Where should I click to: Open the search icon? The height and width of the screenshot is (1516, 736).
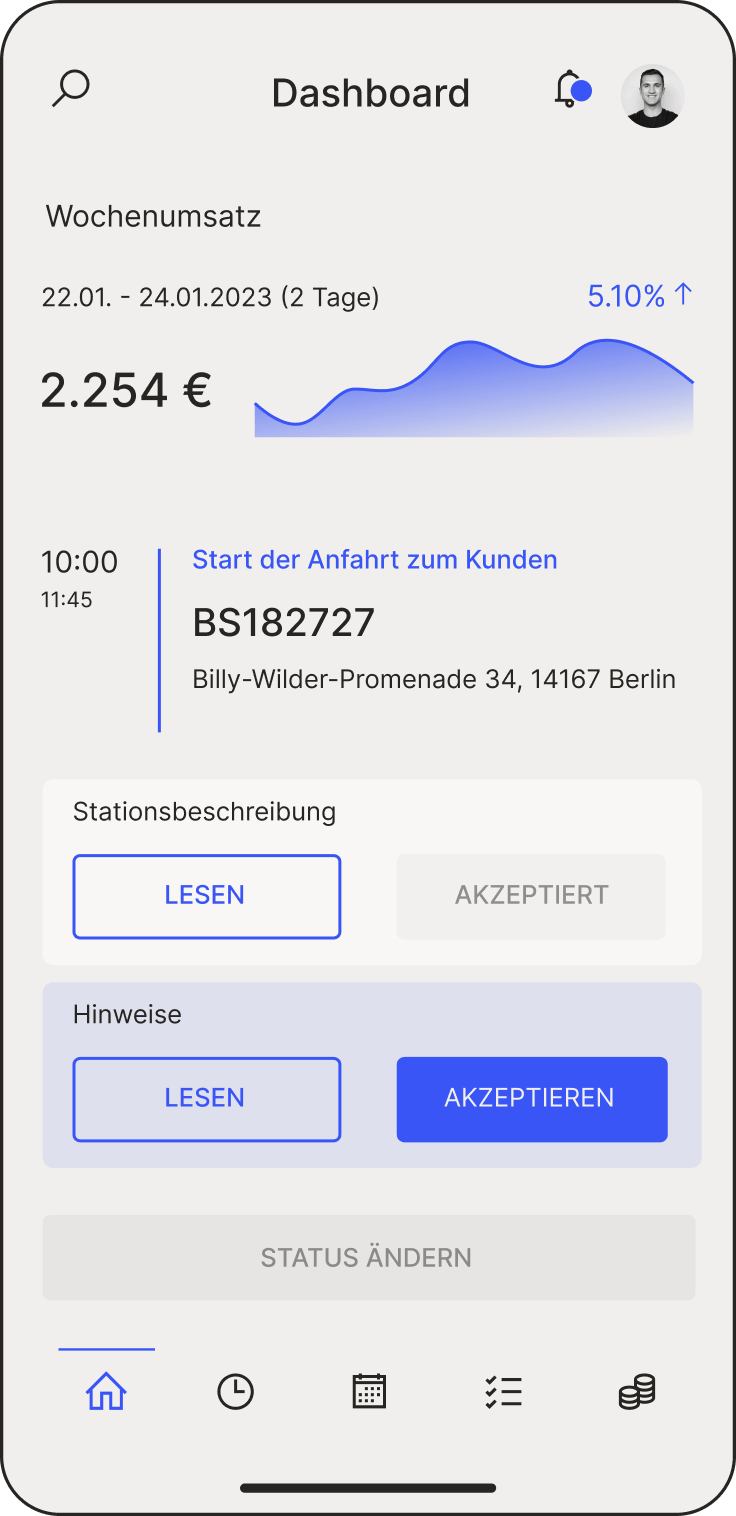(x=71, y=89)
